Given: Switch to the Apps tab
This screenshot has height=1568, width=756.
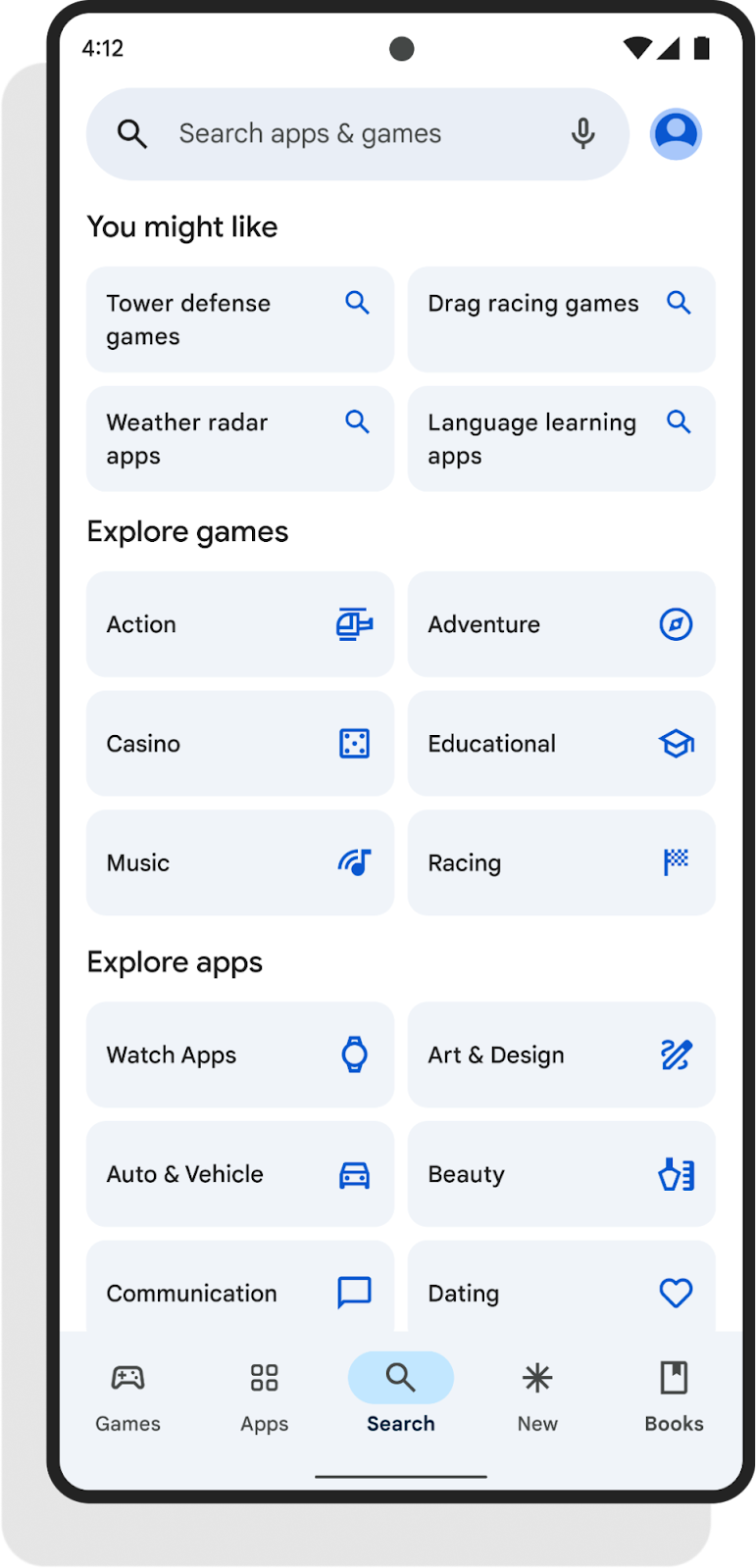Looking at the screenshot, I should (x=263, y=1396).
